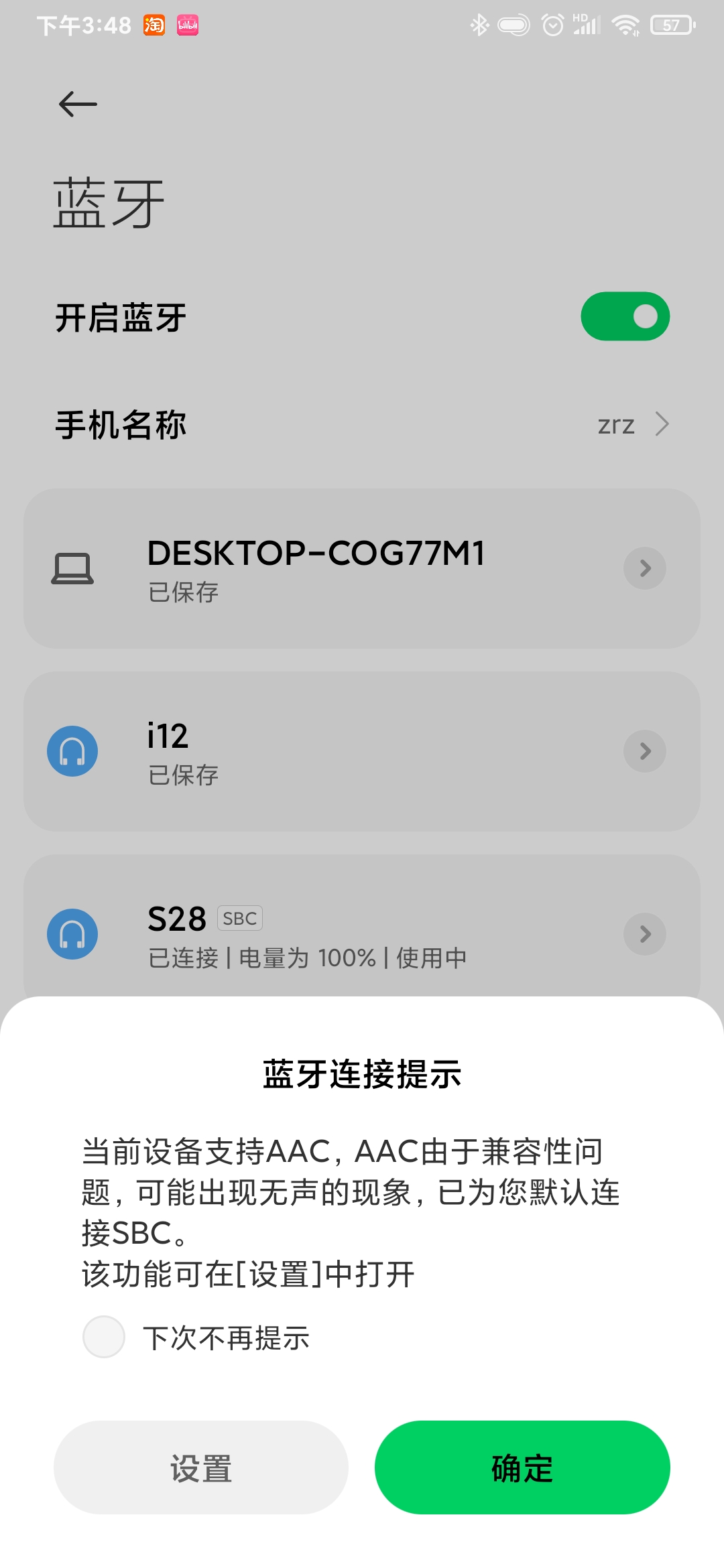This screenshot has width=724, height=1568.
Task: Tap the 确定 confirm button
Action: pos(522,1467)
